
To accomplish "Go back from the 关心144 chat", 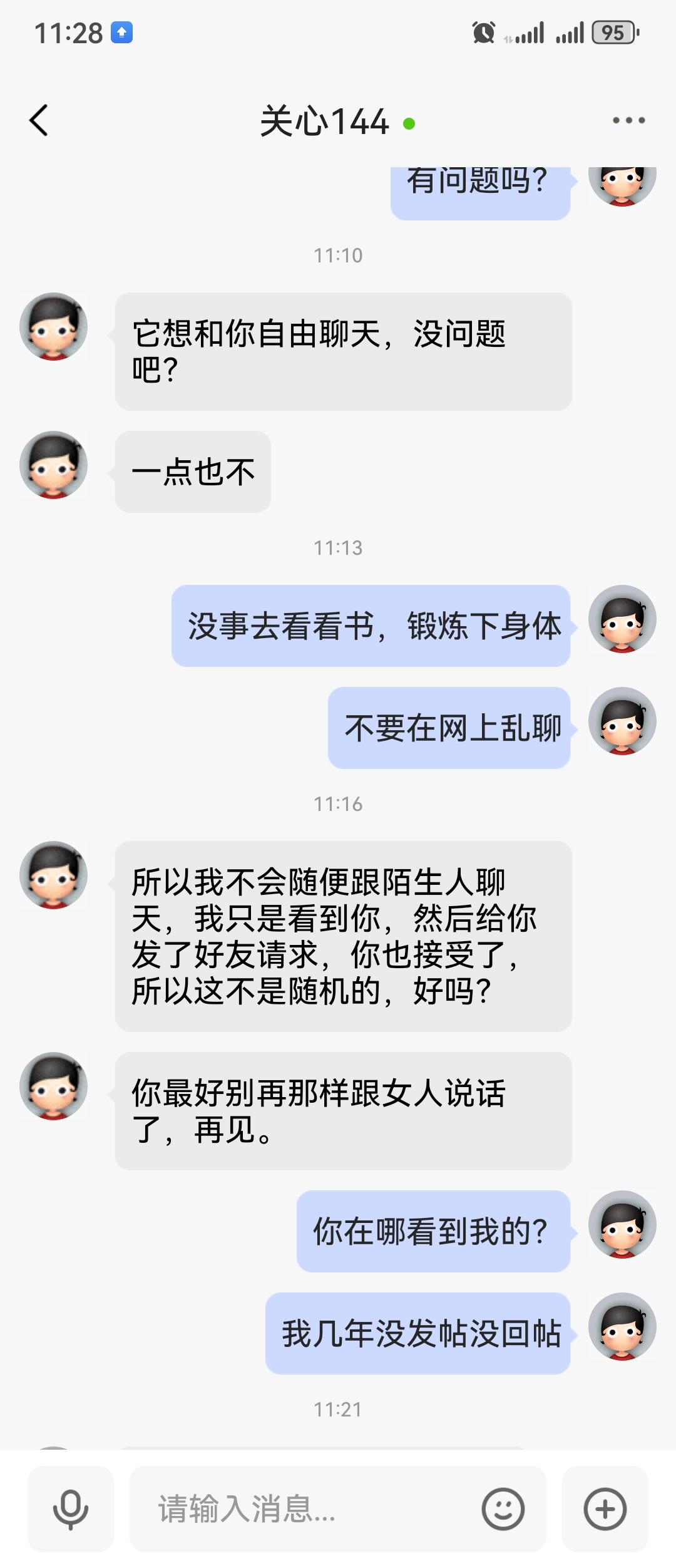I will (x=39, y=120).
